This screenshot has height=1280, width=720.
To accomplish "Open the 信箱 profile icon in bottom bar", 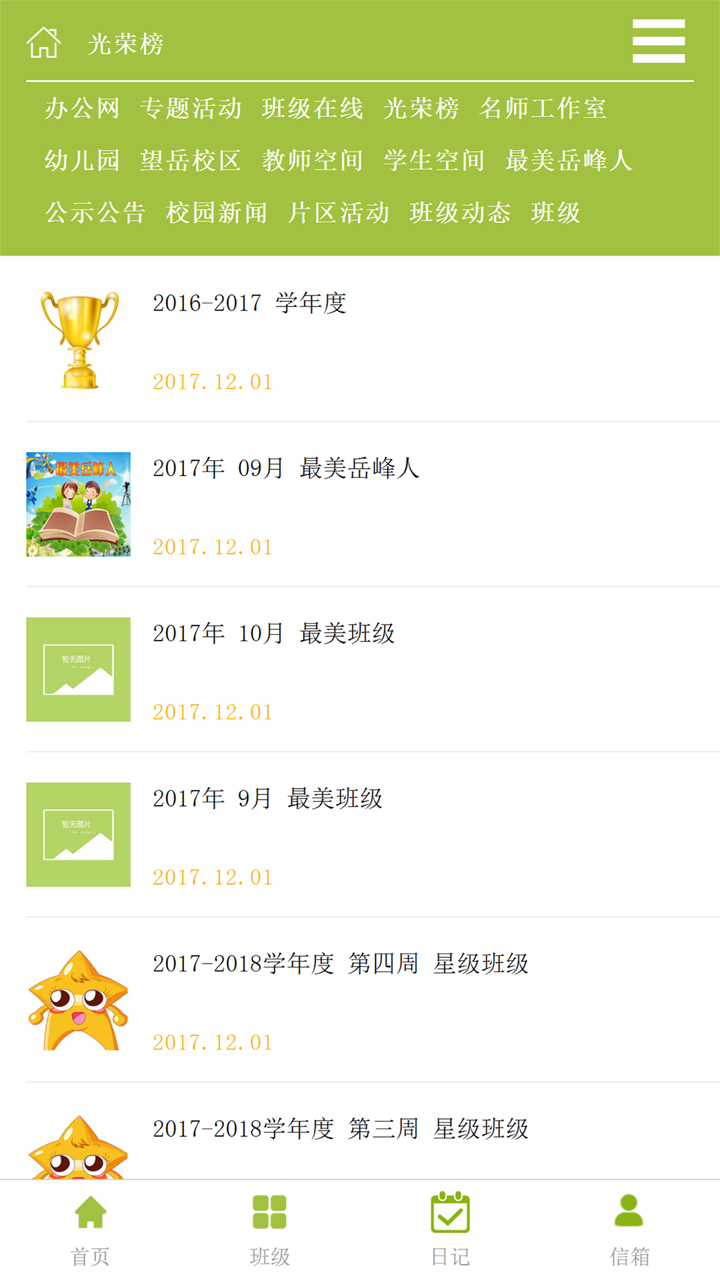I will (x=630, y=1213).
